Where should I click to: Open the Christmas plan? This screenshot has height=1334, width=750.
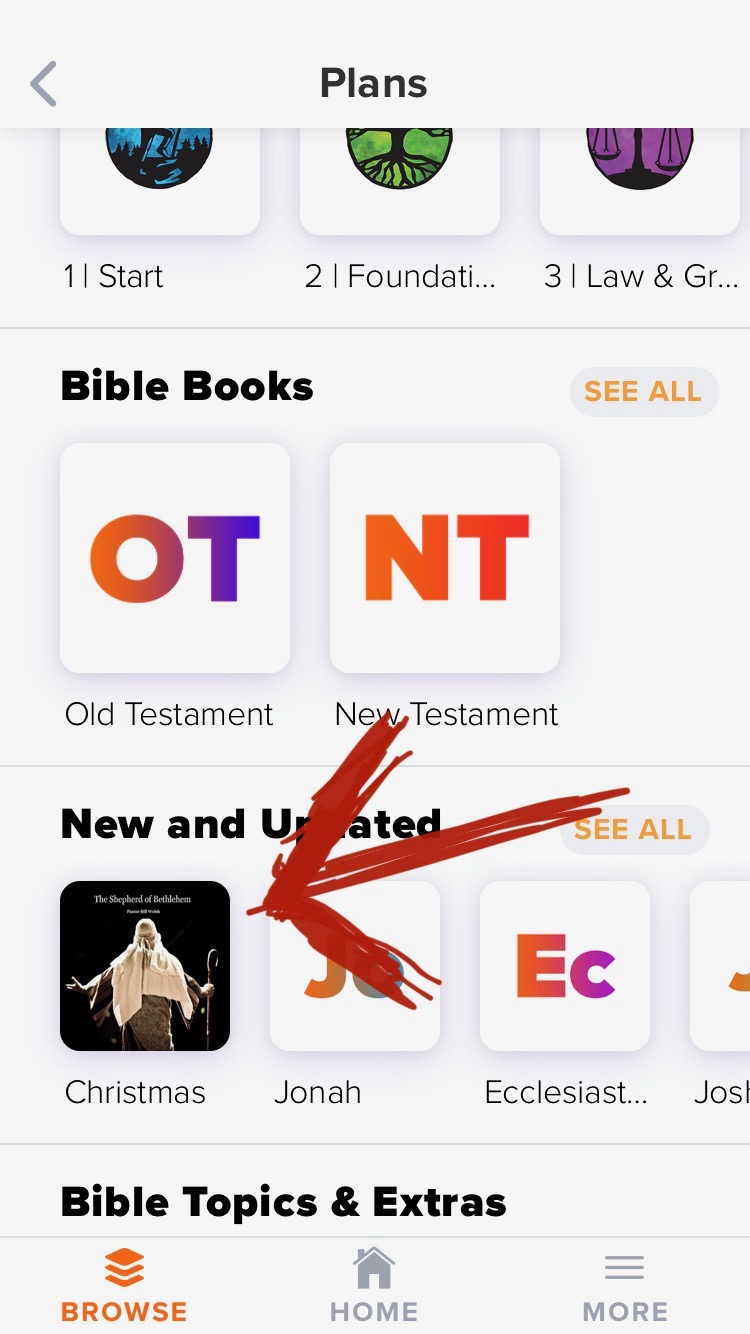coord(145,966)
